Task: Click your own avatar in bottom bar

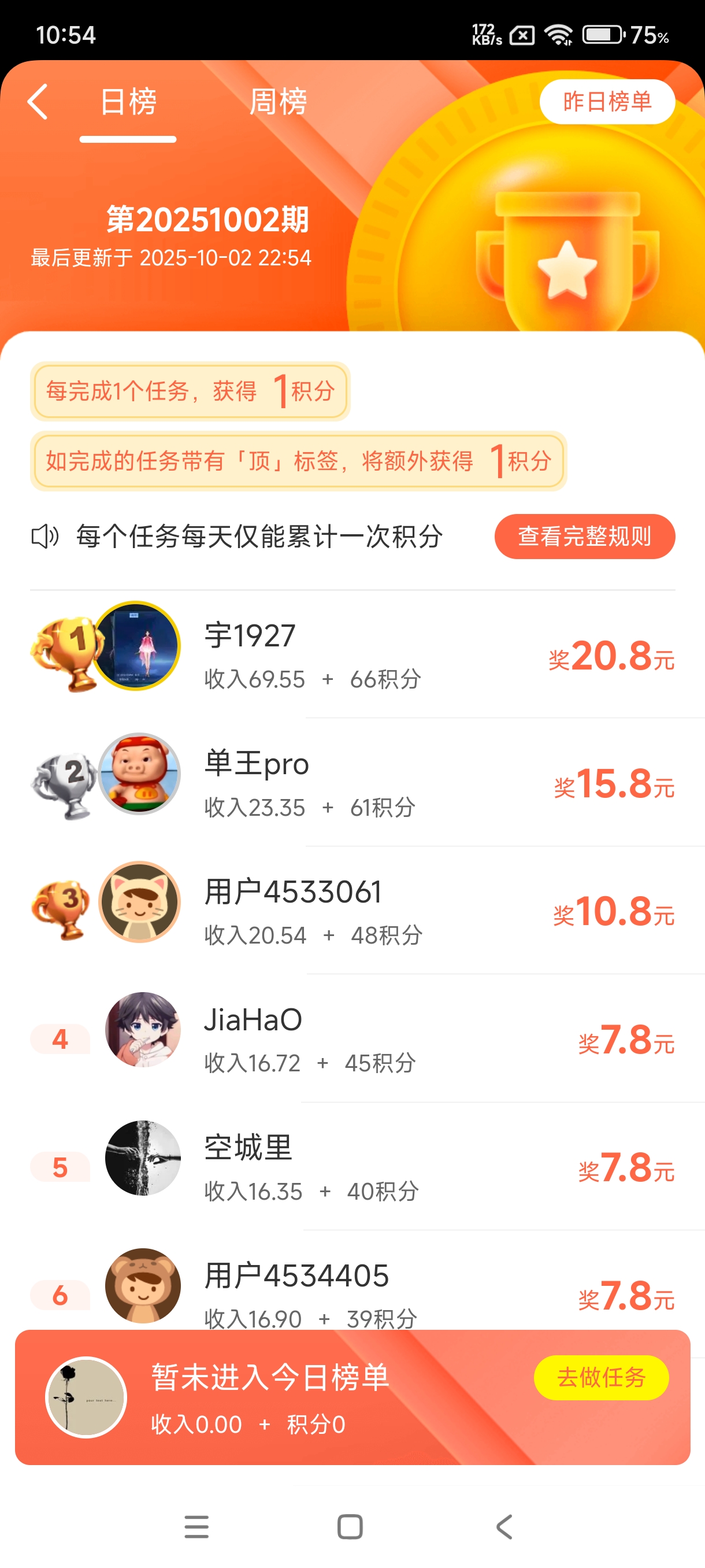Action: tap(86, 1397)
